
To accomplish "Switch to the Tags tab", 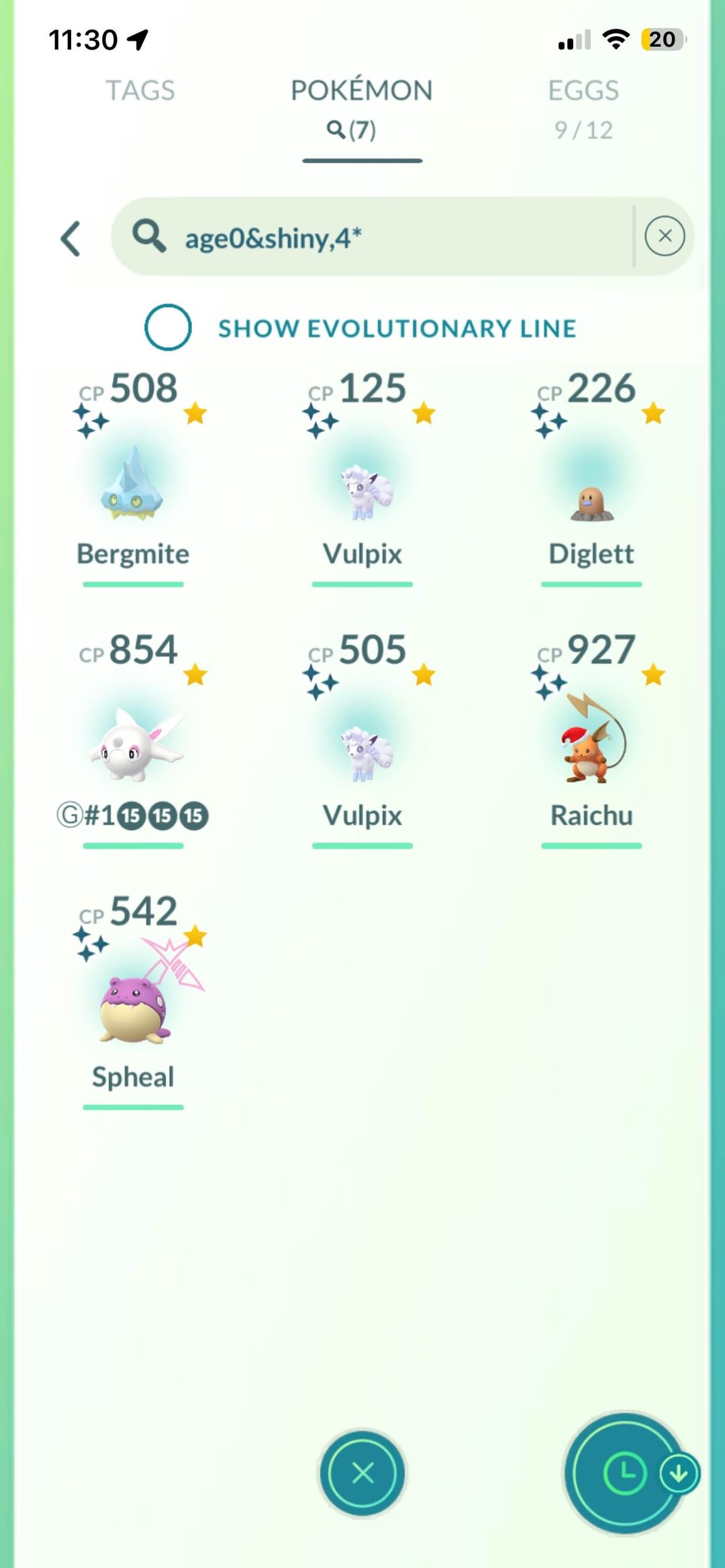I will 140,91.
